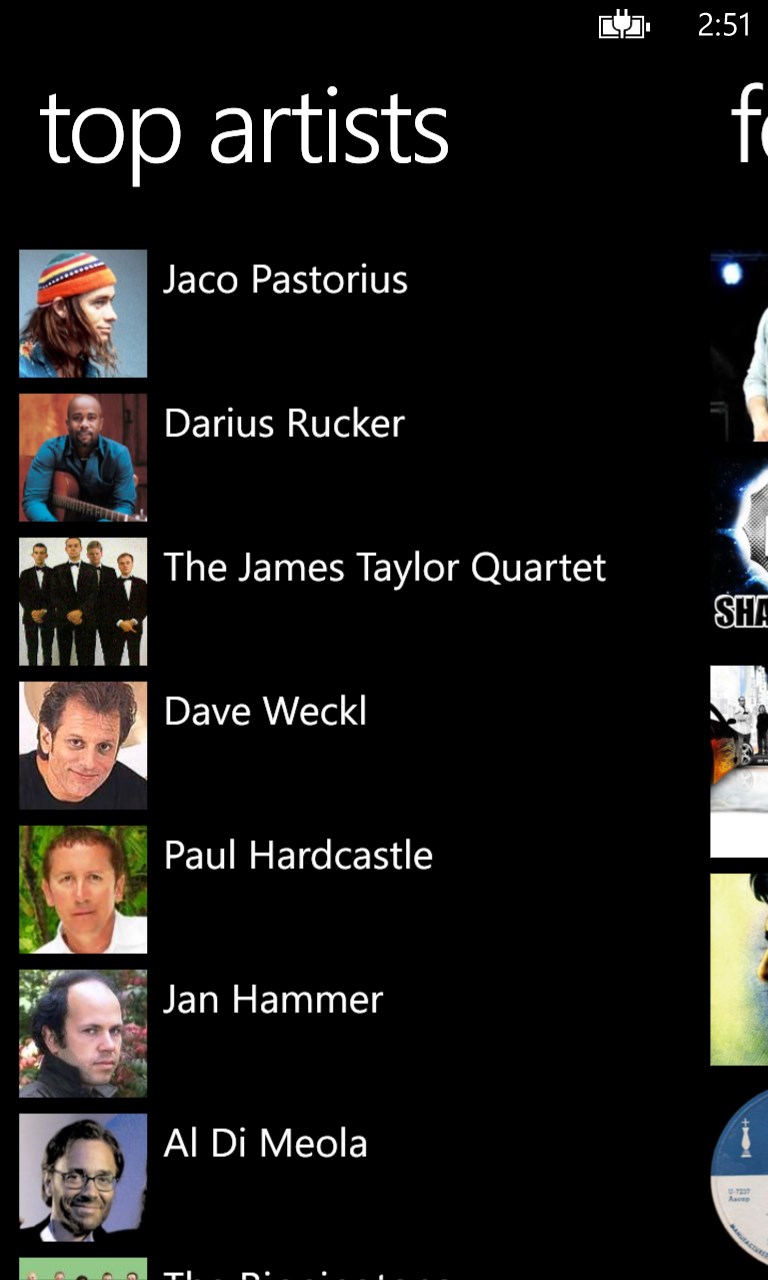Tap Jaco Pastorius's photo thumbnail
768x1280 pixels.
point(83,313)
